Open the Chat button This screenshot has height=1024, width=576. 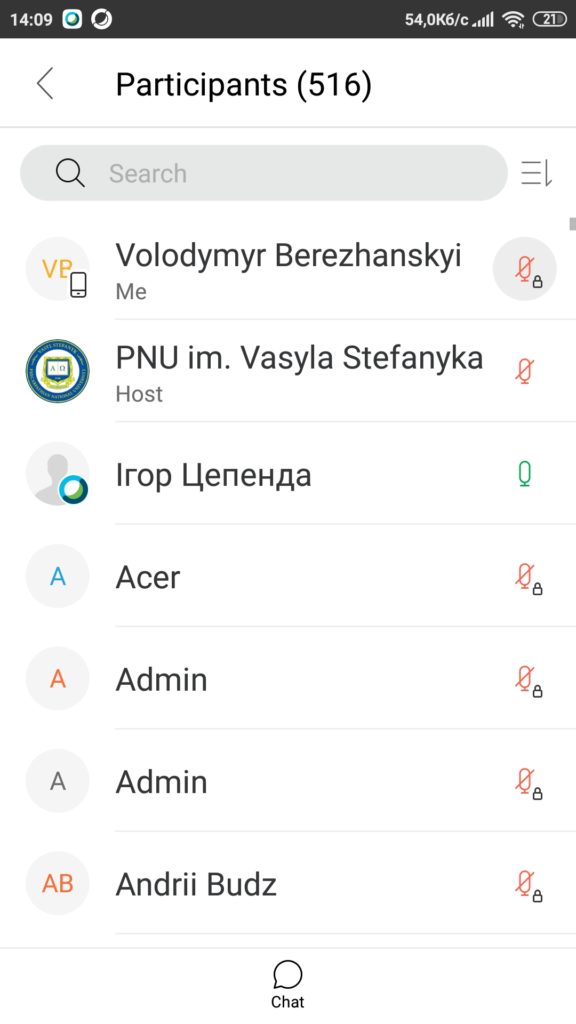pos(288,985)
